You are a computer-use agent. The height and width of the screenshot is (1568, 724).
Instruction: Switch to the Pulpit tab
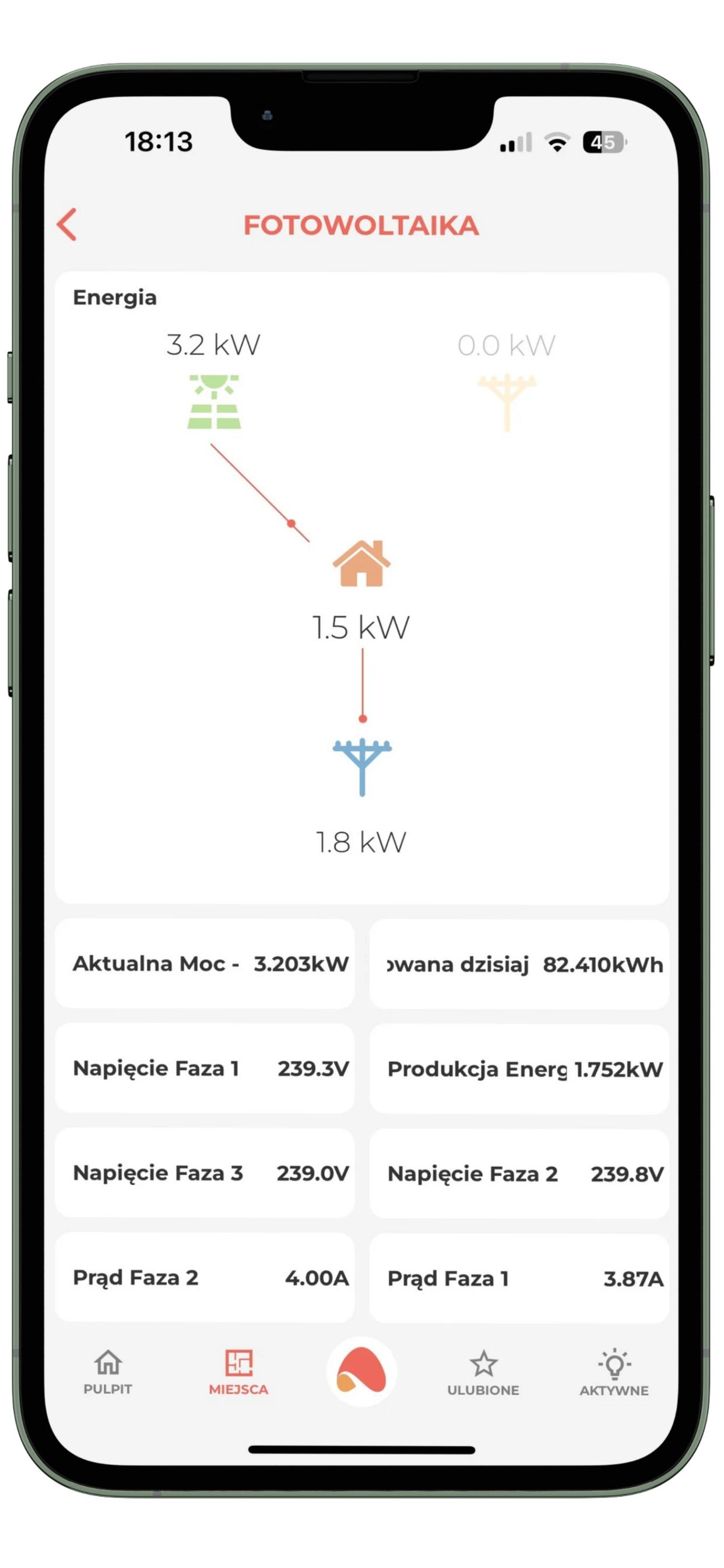pos(108,1371)
